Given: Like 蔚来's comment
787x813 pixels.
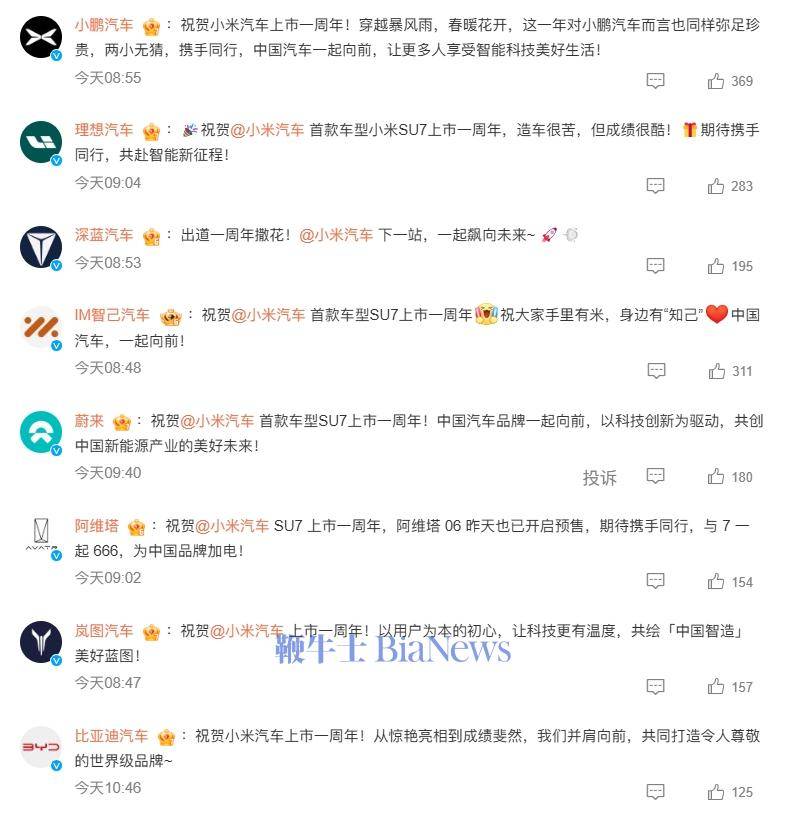Looking at the screenshot, I should tap(716, 477).
